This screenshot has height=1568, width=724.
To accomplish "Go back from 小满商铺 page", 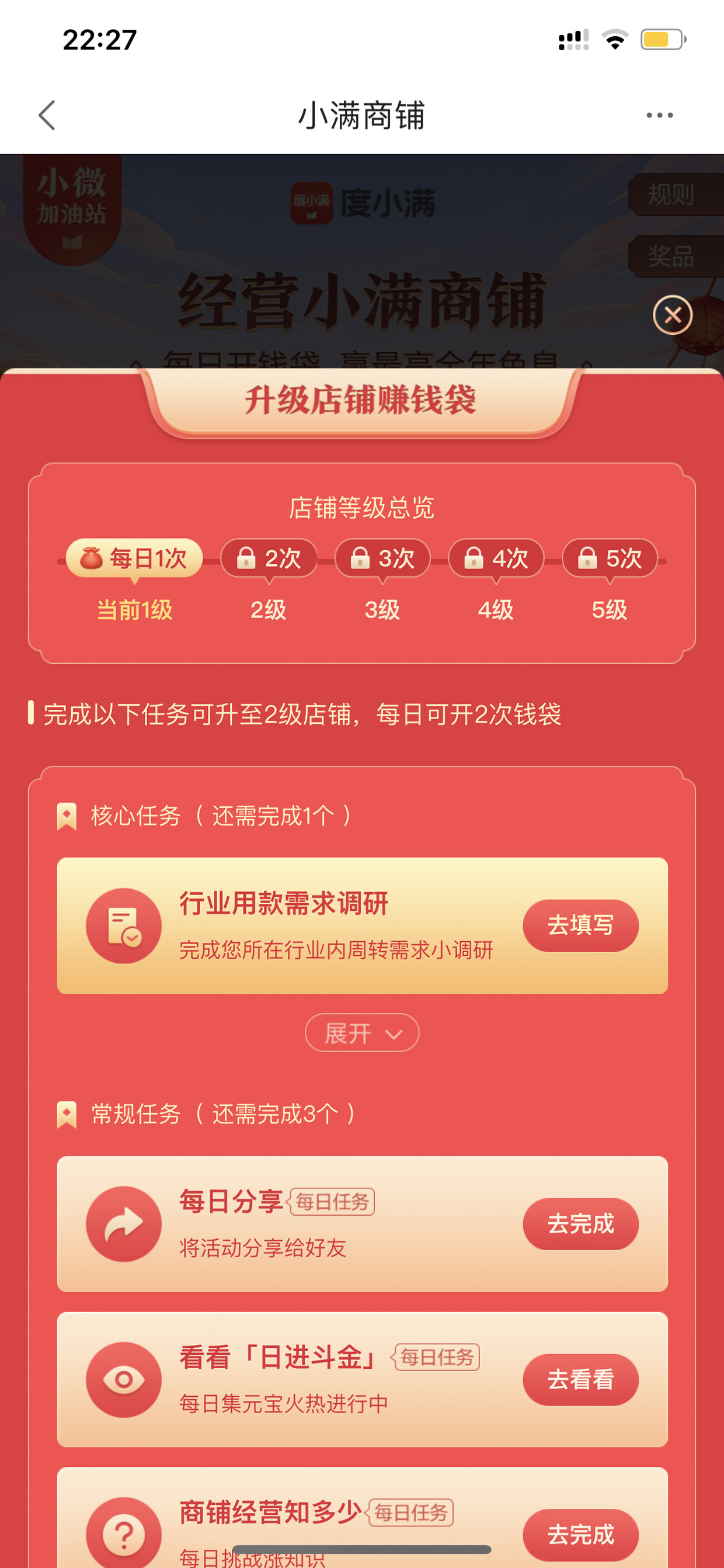I will pyautogui.click(x=47, y=115).
